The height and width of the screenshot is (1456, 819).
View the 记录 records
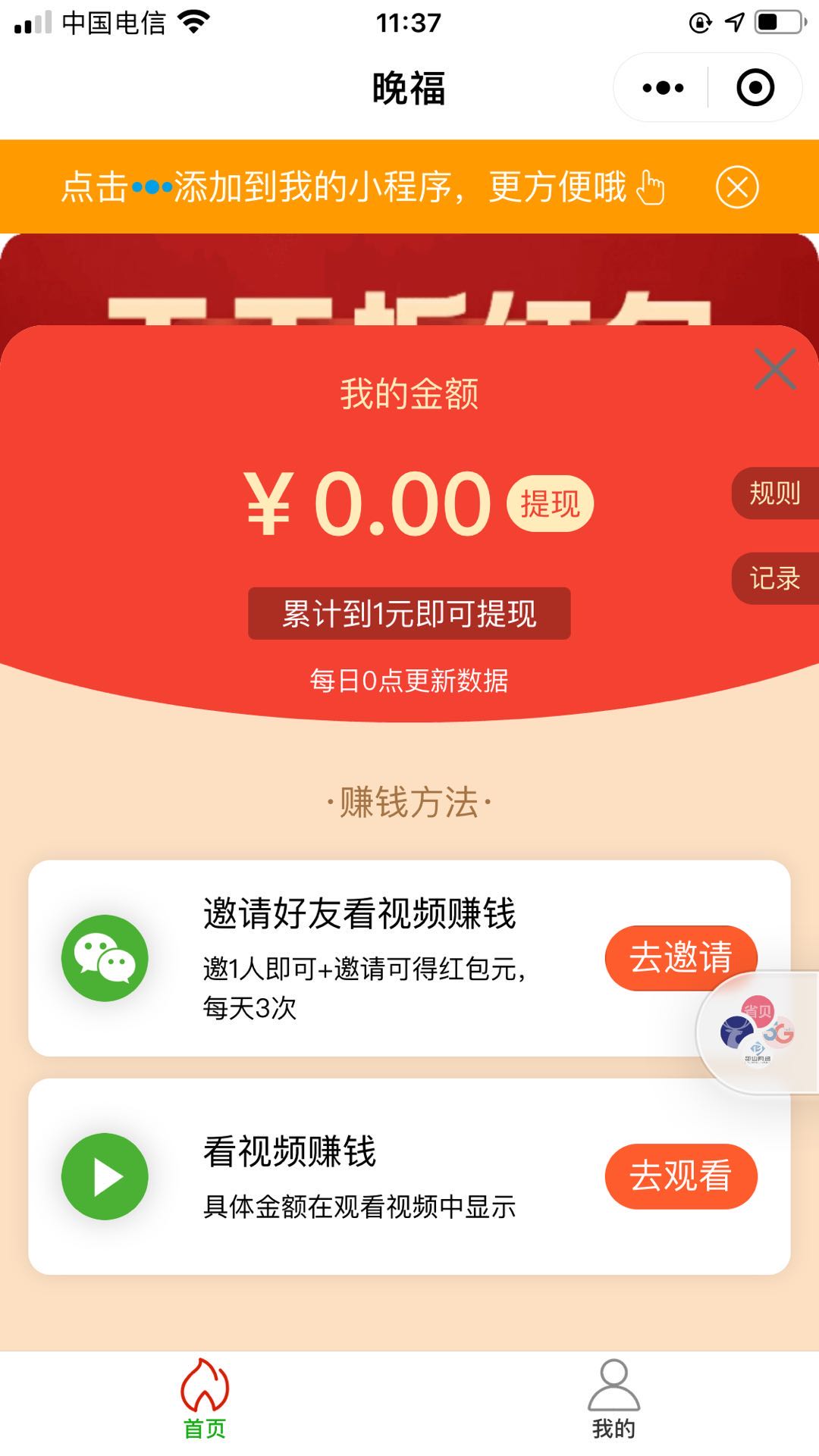(774, 579)
